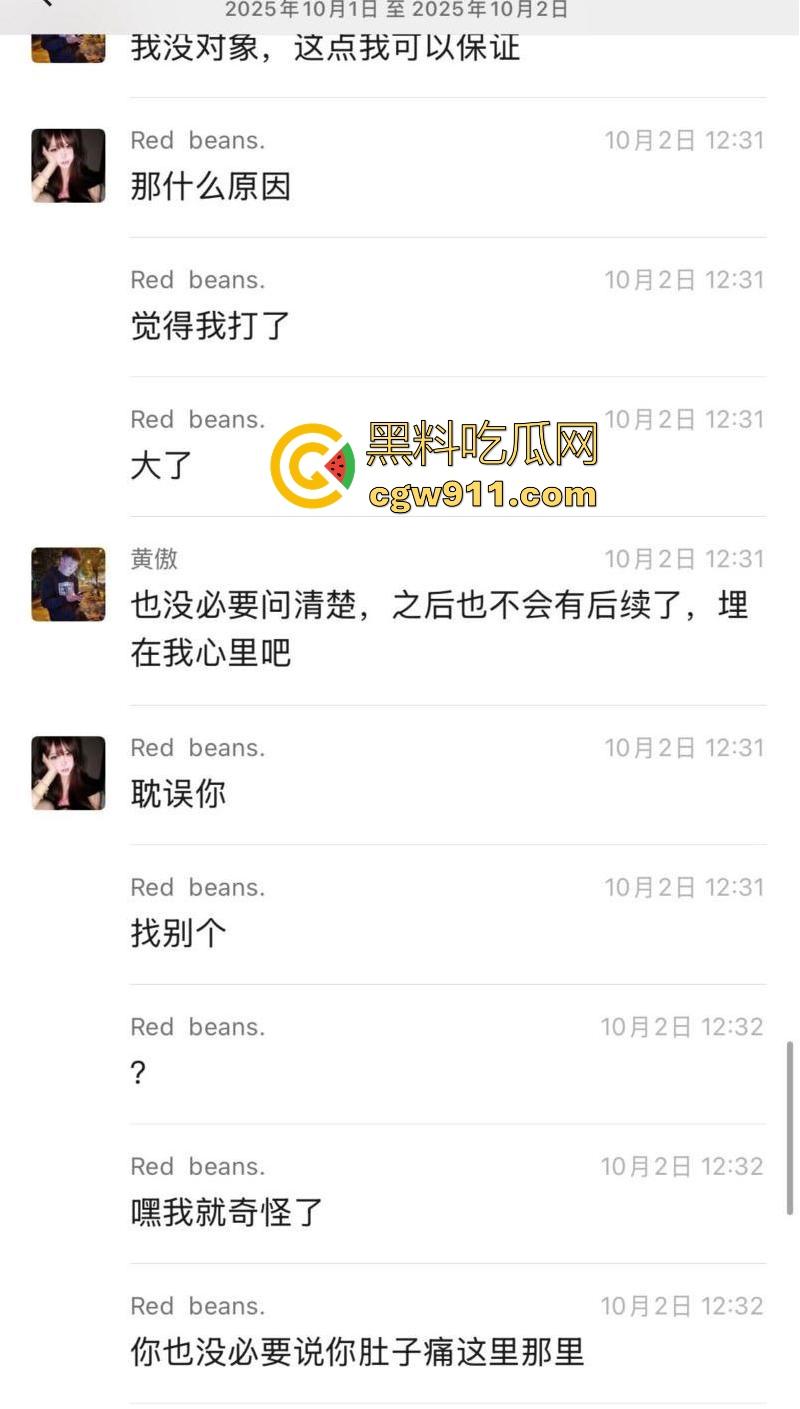Screen dimensions: 800x1409
Task: Click the timestamp next to the 大了 message
Action: point(683,419)
